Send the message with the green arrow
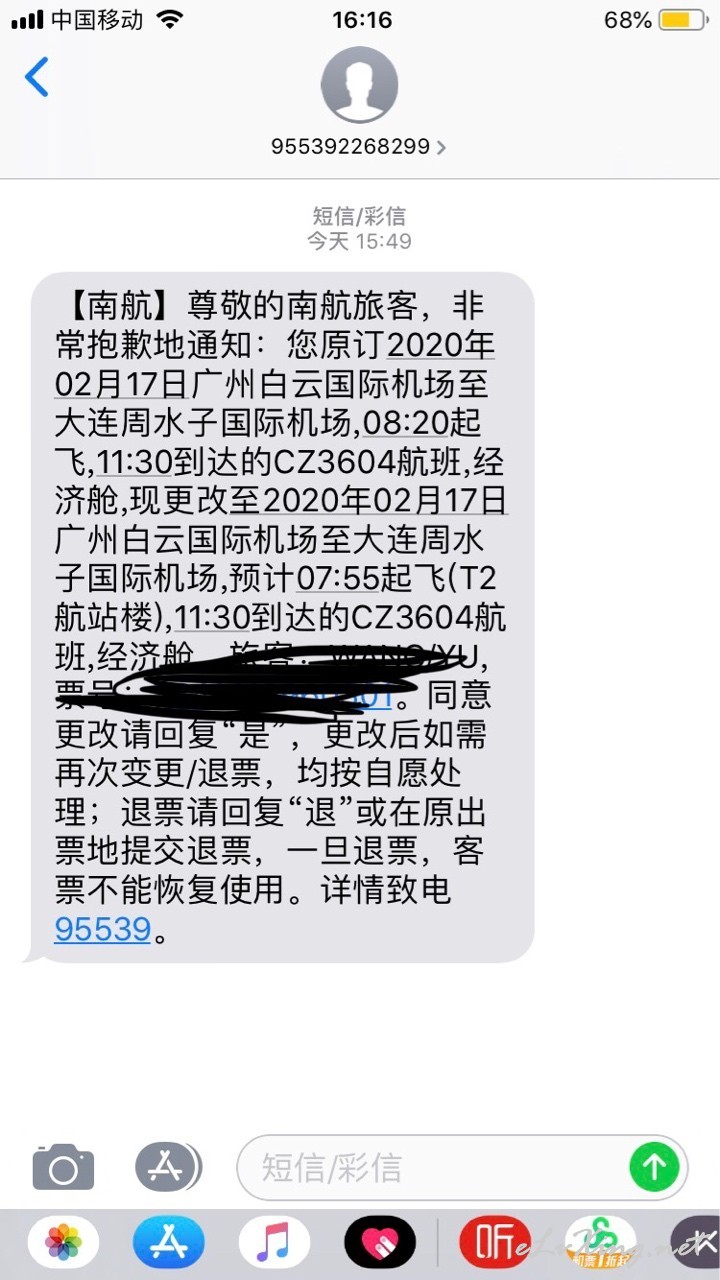Image resolution: width=720 pixels, height=1280 pixels. click(x=654, y=1167)
